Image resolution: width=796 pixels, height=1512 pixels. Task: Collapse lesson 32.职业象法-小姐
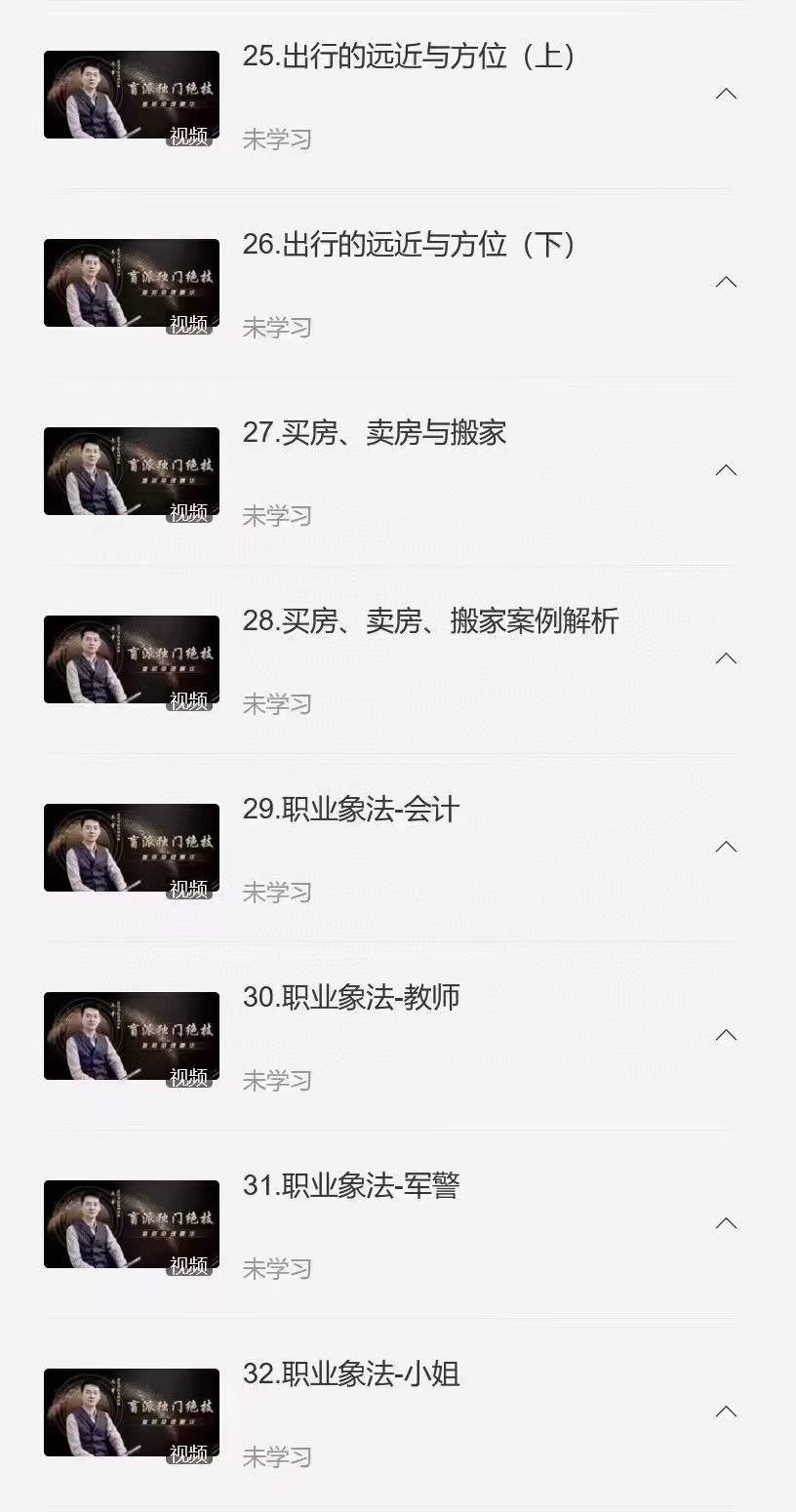pyautogui.click(x=726, y=1411)
